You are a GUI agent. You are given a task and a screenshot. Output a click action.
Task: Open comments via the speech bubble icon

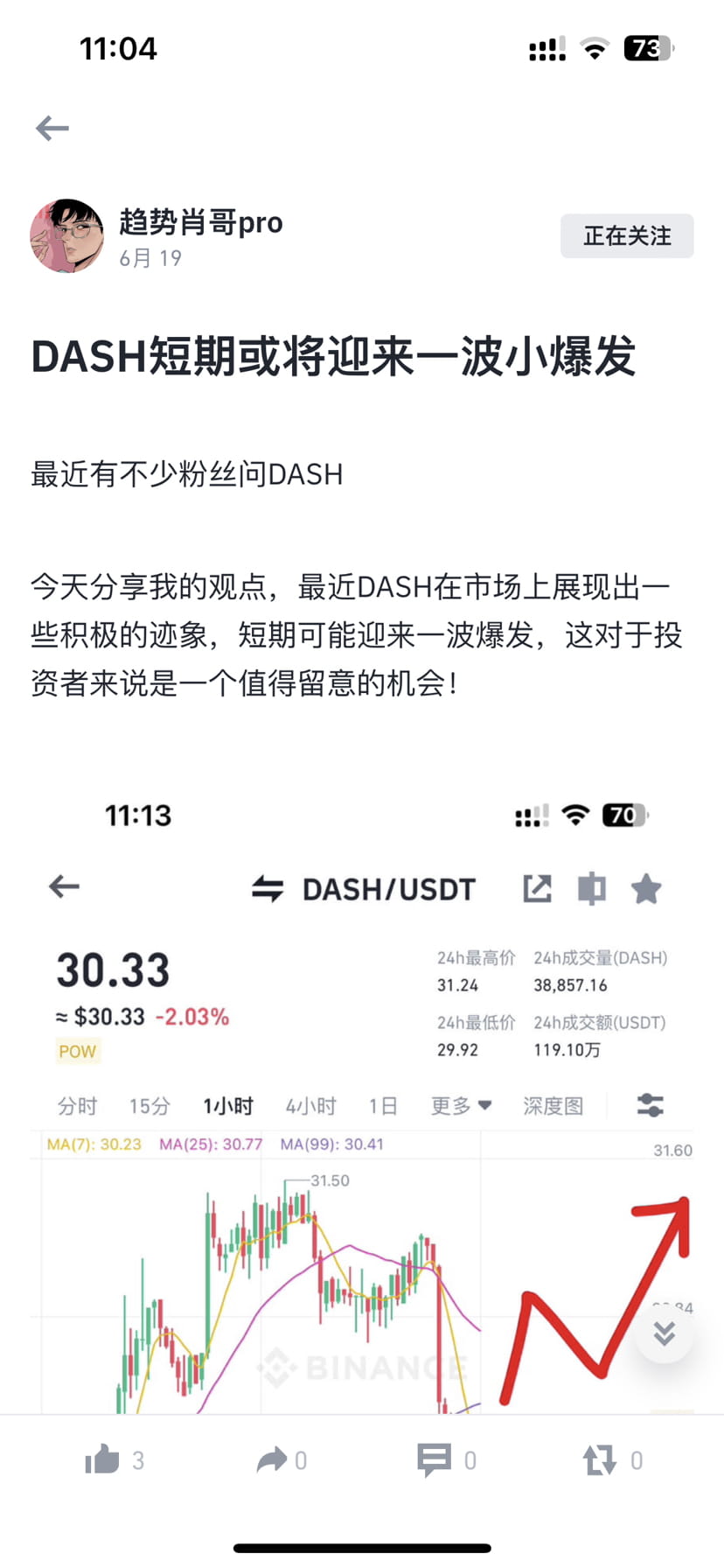coord(435,1459)
